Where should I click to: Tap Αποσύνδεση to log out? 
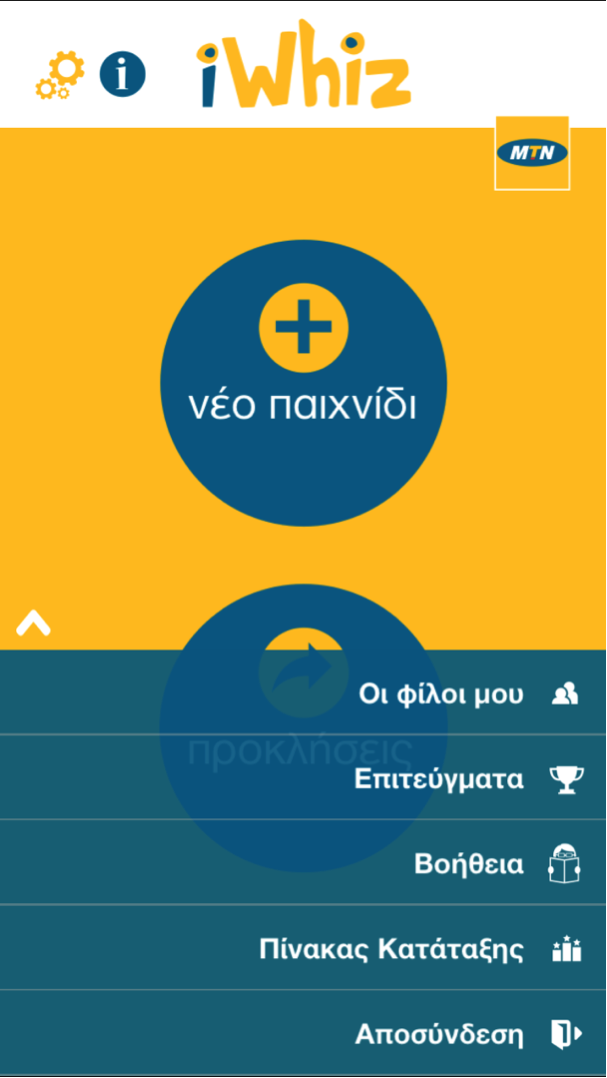point(438,1034)
